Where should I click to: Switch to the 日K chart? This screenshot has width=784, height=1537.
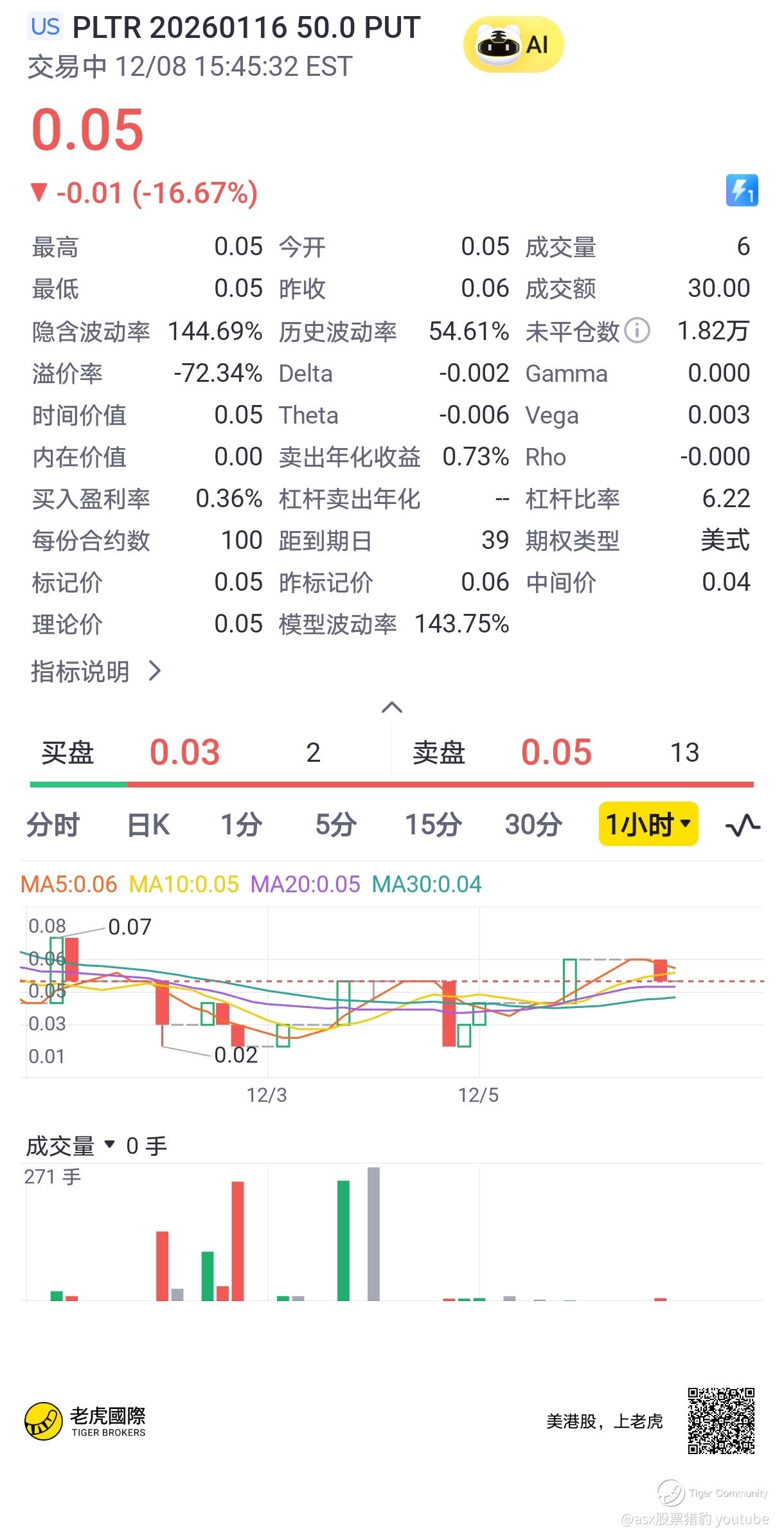148,825
